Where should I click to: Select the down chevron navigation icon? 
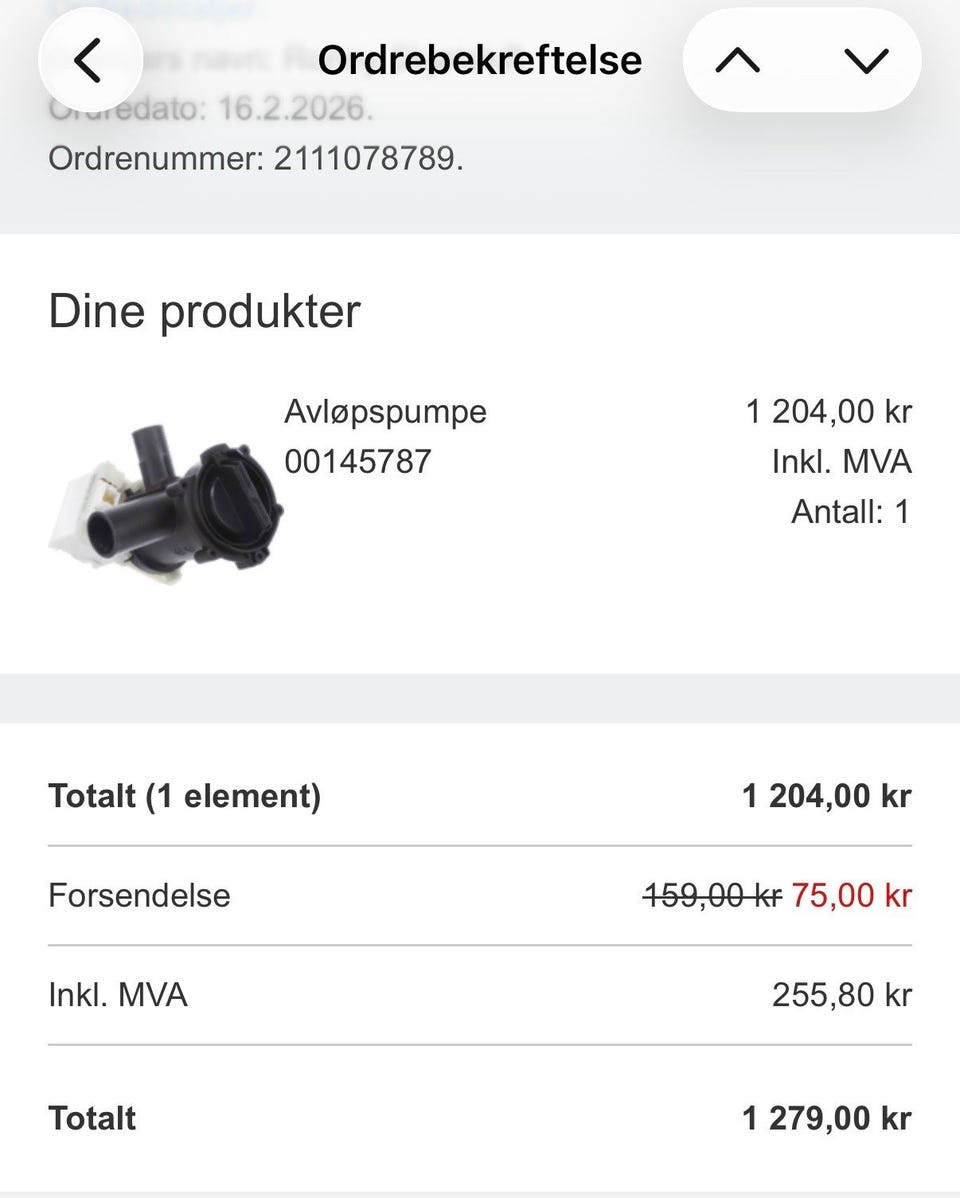tap(866, 59)
